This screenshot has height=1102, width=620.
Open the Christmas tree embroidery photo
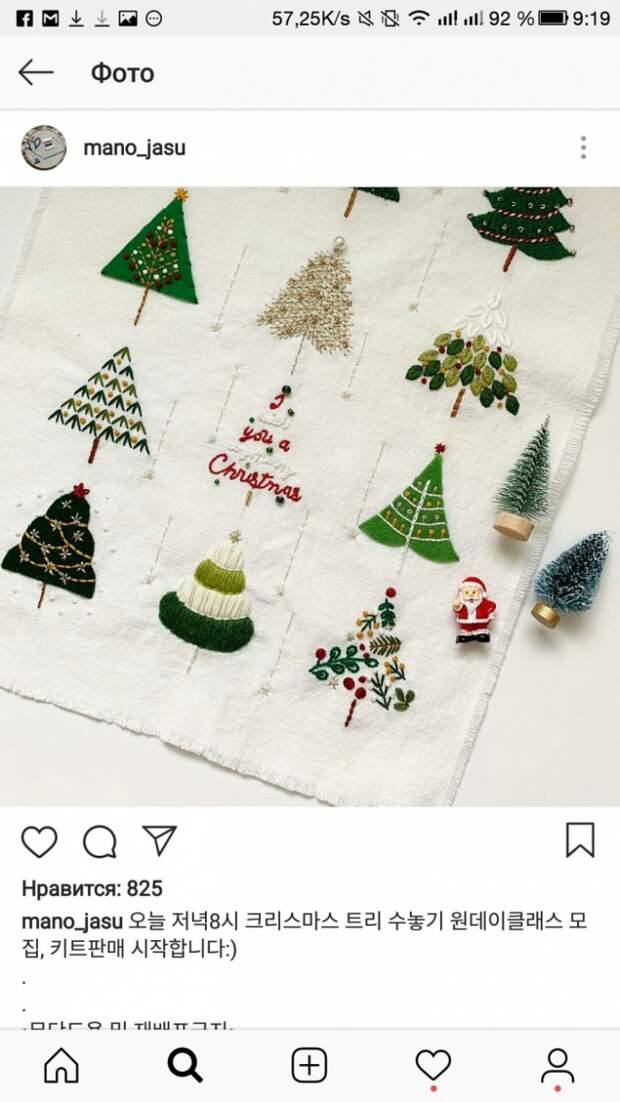pos(310,495)
